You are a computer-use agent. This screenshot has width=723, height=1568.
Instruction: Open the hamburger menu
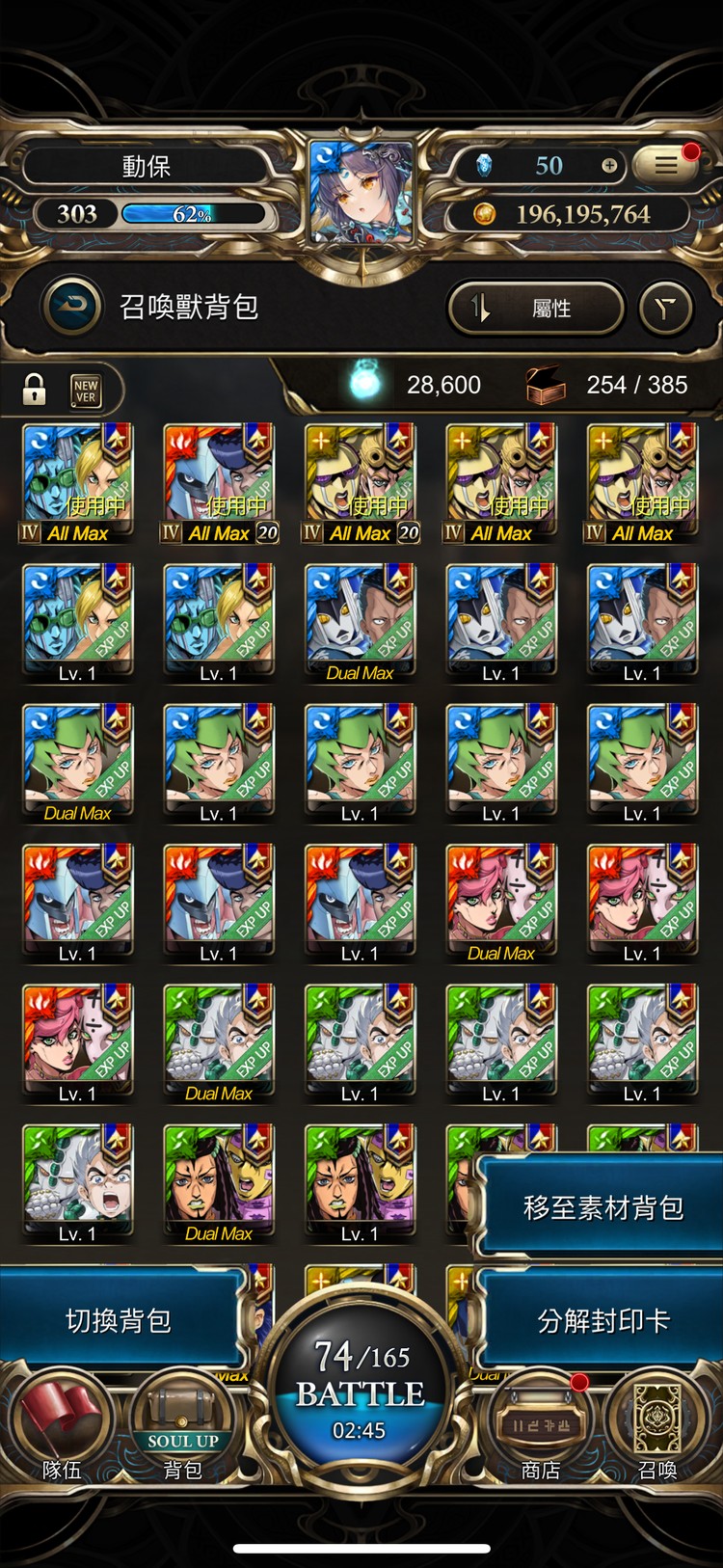(666, 165)
